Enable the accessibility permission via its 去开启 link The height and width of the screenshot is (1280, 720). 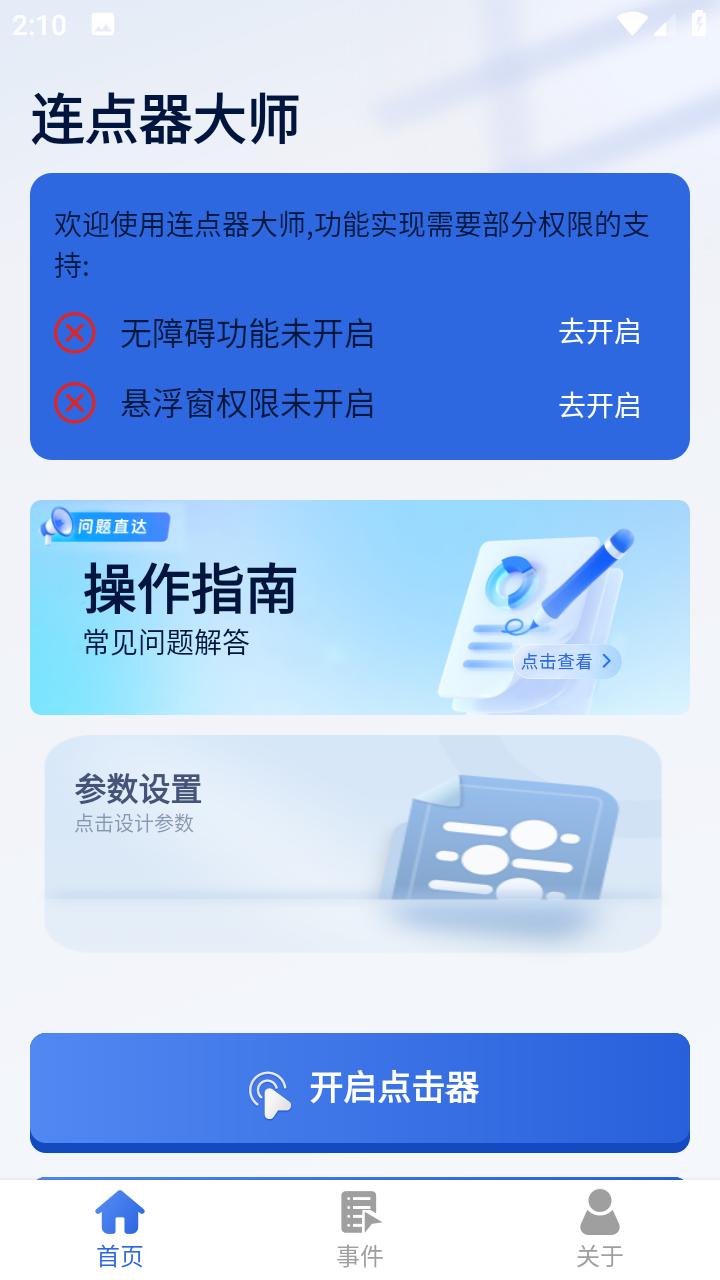[602, 333]
